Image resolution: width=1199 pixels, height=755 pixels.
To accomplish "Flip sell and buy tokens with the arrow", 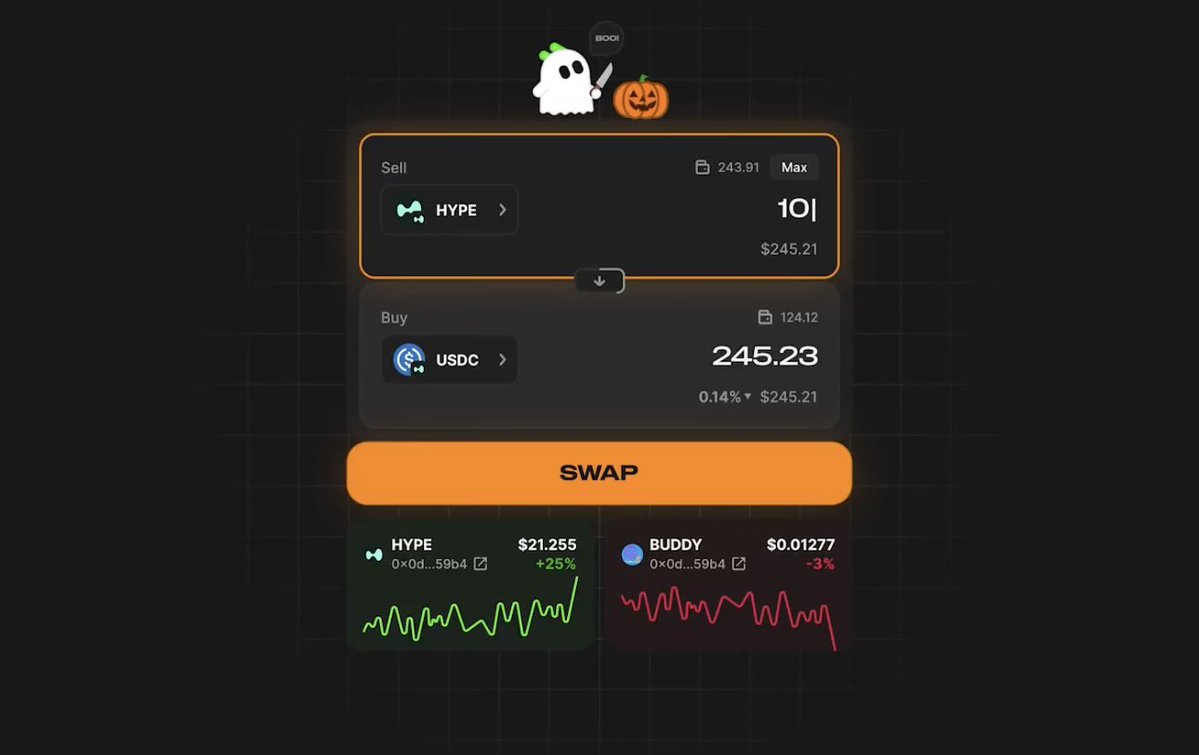I will tap(600, 281).
